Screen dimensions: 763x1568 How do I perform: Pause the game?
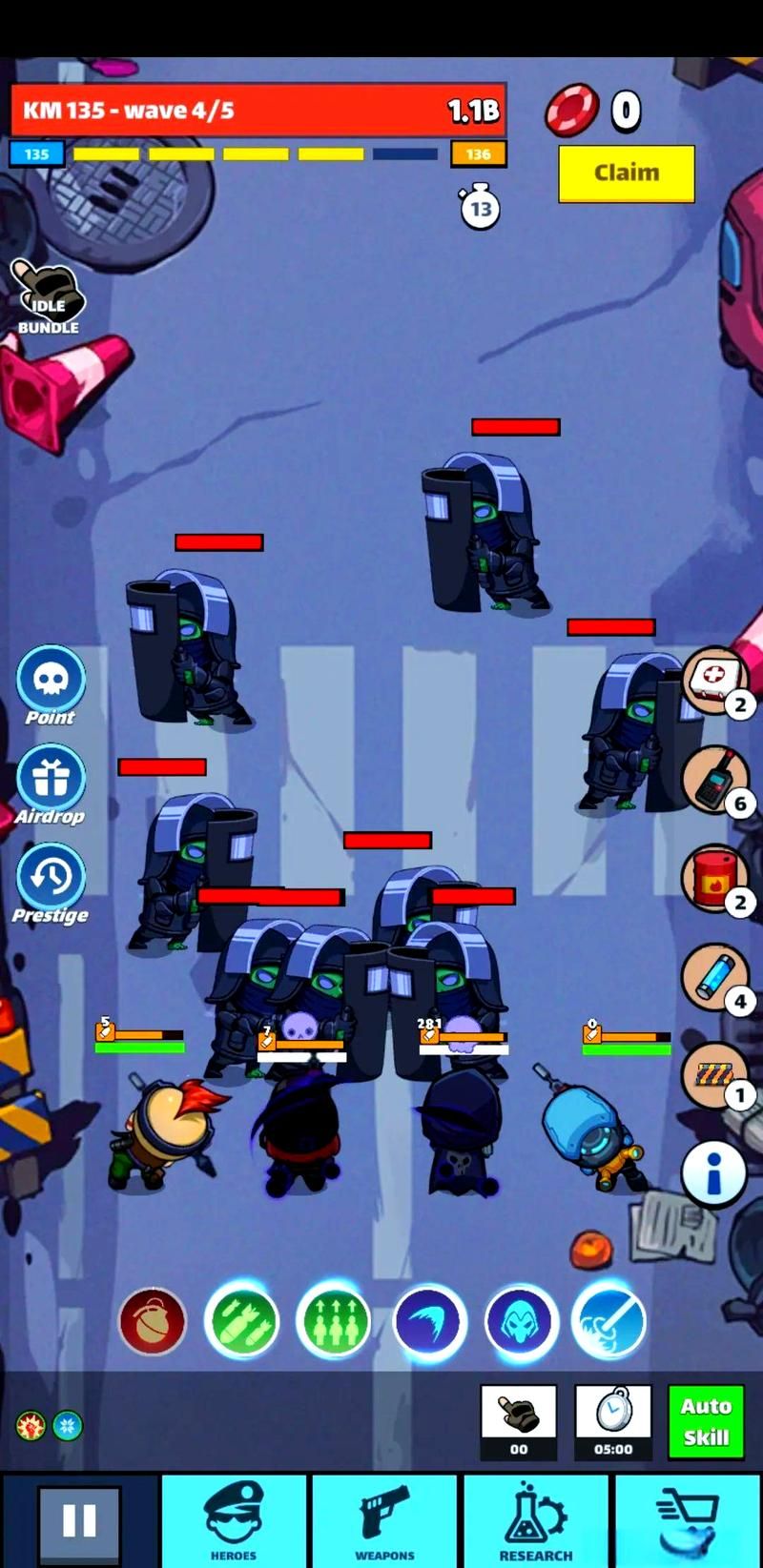[79, 1521]
